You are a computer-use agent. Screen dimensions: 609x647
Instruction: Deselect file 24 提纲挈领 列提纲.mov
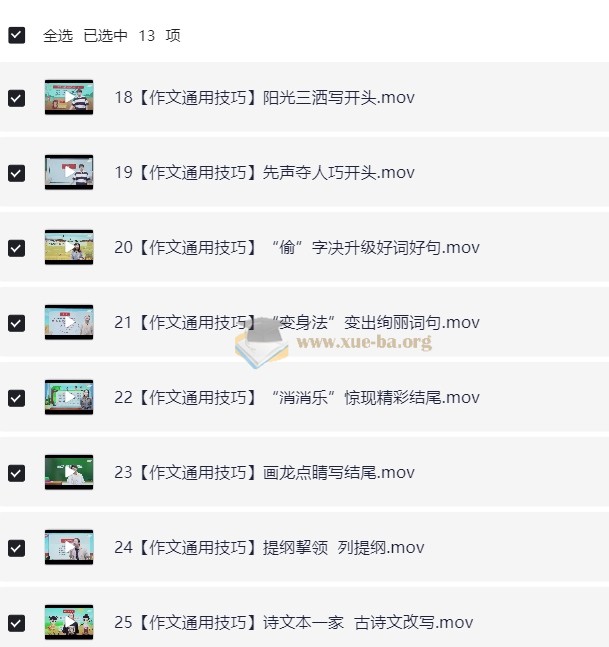pyautogui.click(x=16, y=548)
